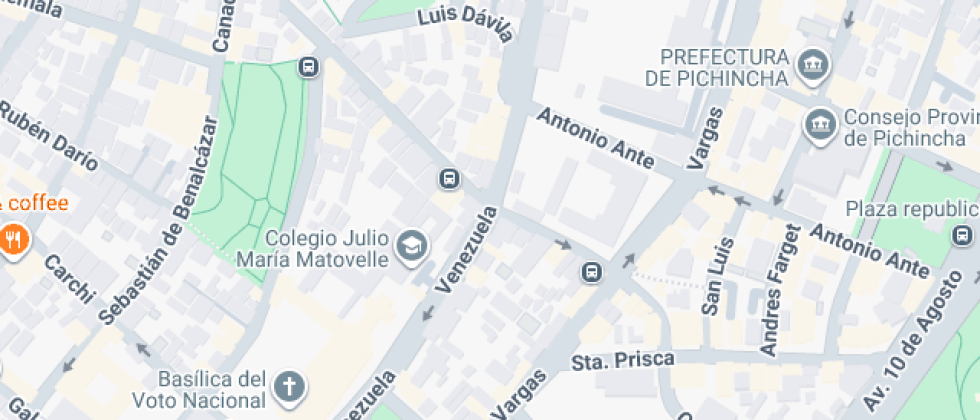Select bus stop near Vargas street

pos(592,271)
